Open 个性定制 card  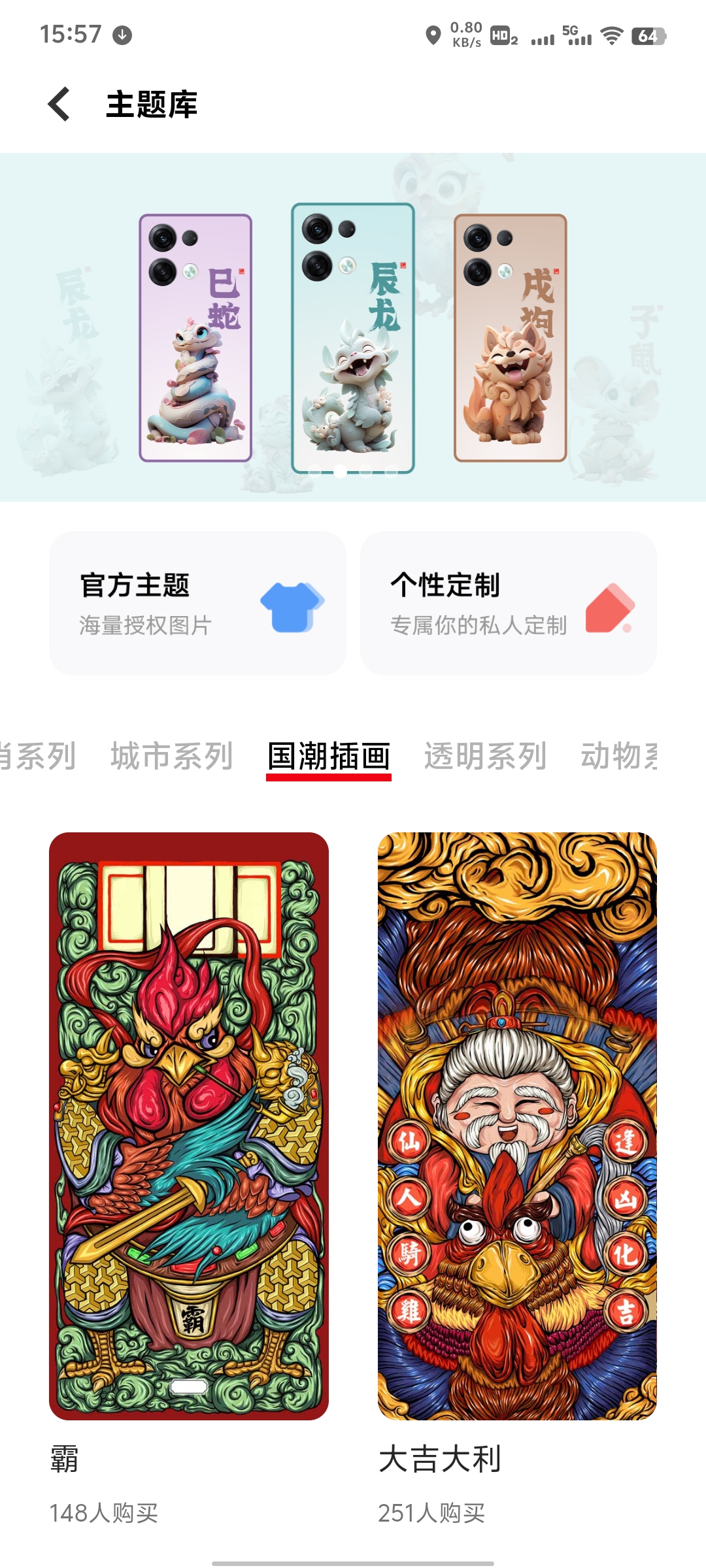[x=508, y=602]
